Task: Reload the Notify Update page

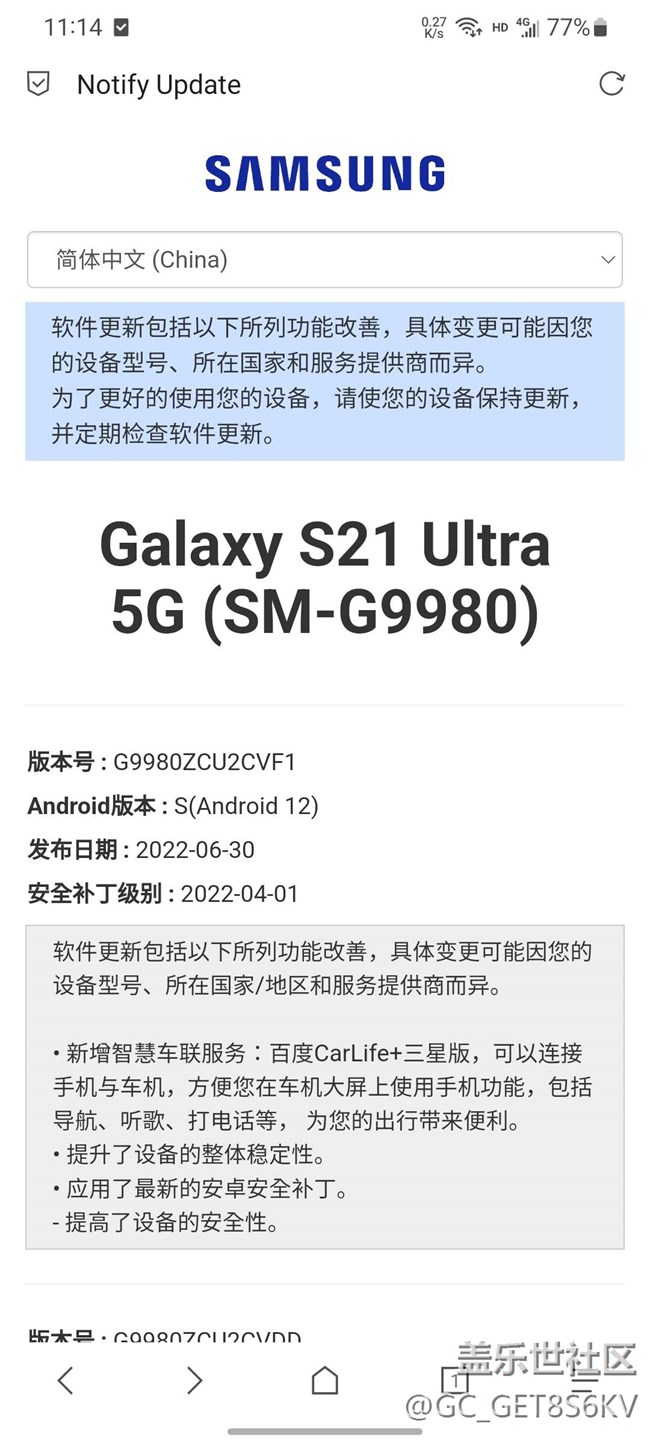Action: tap(611, 84)
